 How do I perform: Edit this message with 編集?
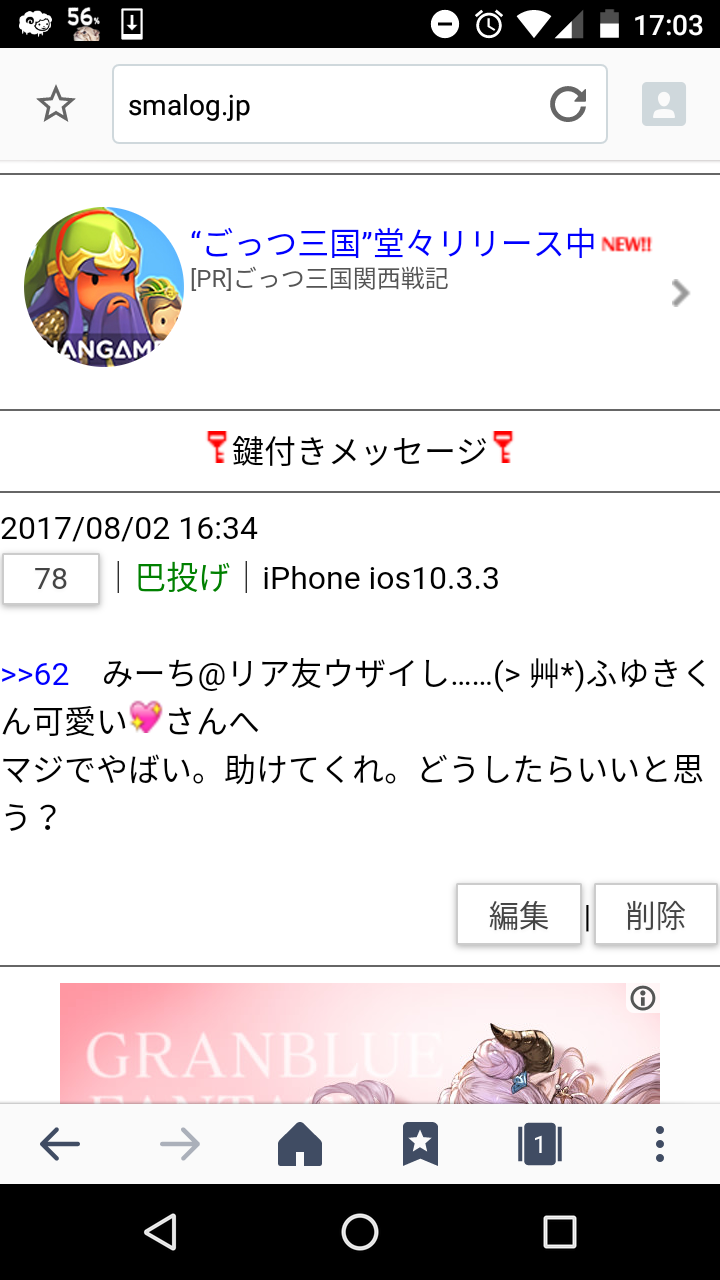[519, 914]
